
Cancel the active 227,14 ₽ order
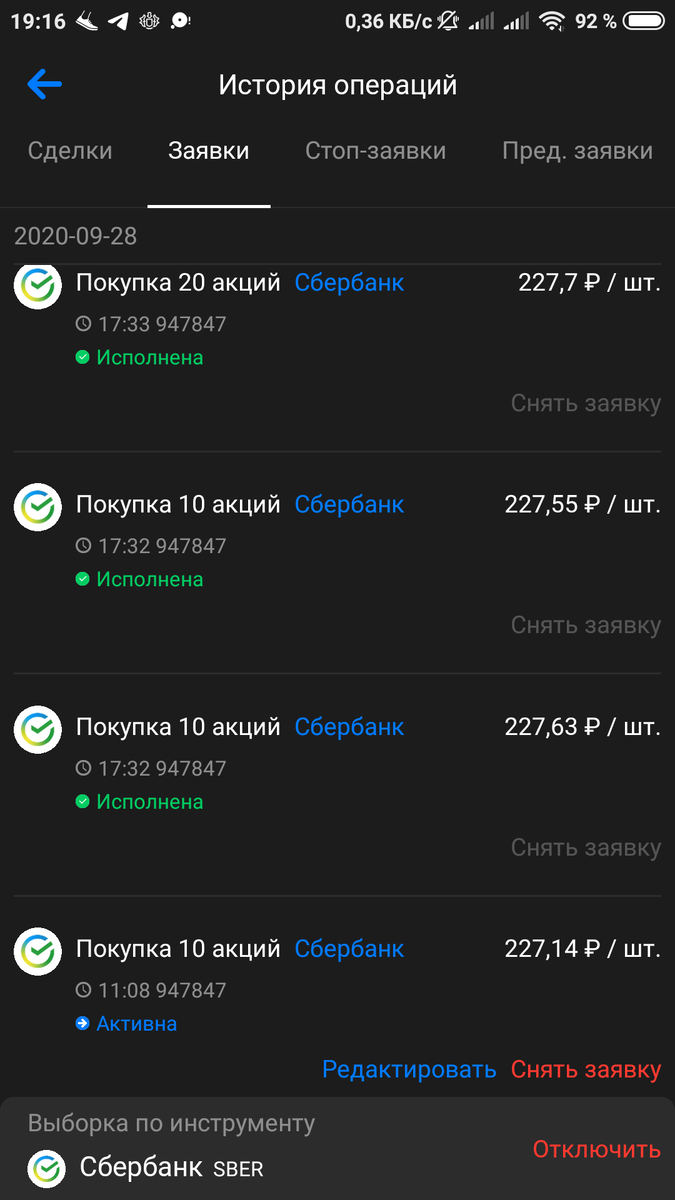pyautogui.click(x=586, y=1069)
